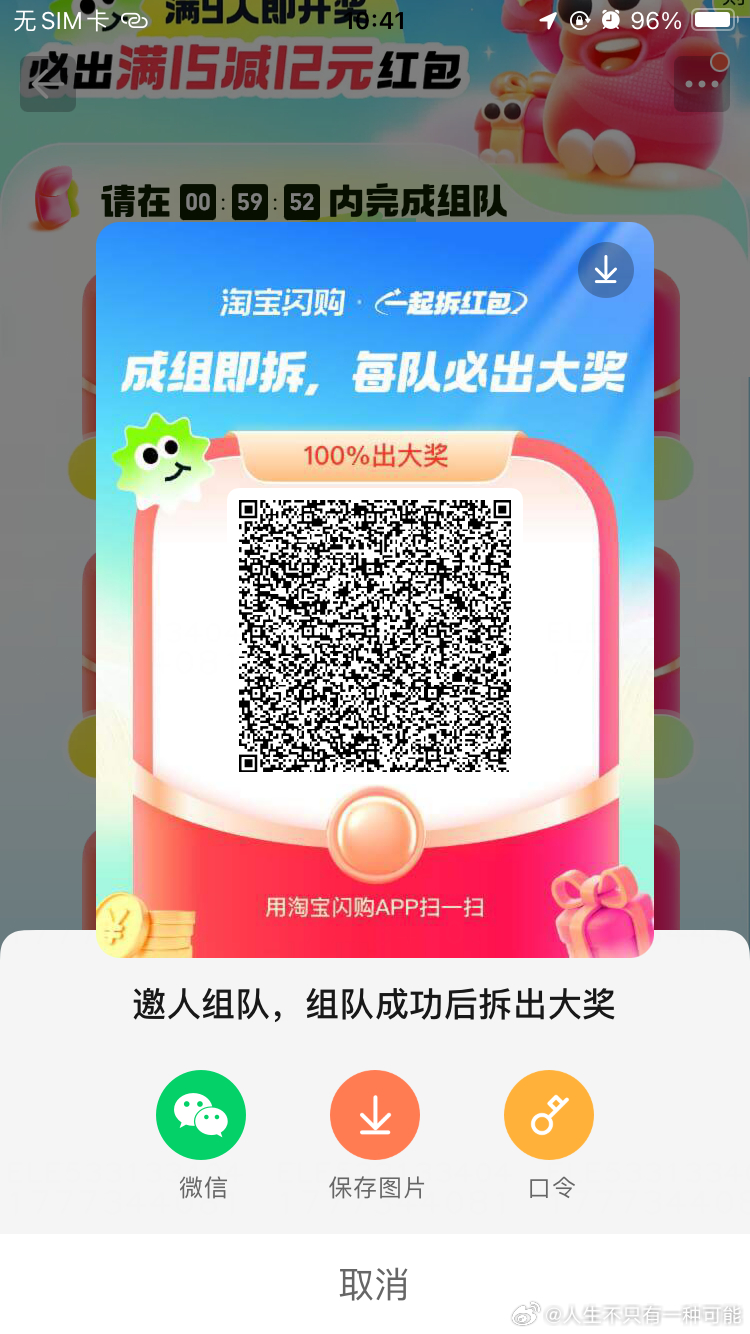Tap the download icon on the QR card

(606, 270)
